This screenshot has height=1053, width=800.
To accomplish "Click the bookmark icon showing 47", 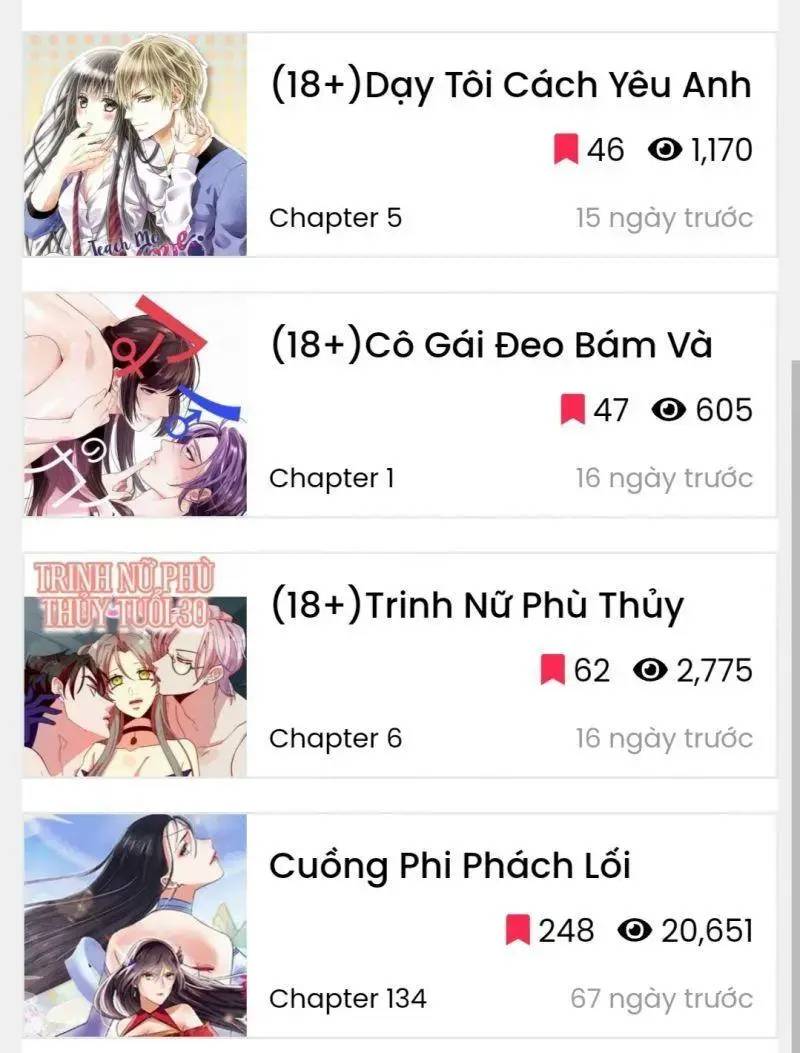I will pos(571,408).
